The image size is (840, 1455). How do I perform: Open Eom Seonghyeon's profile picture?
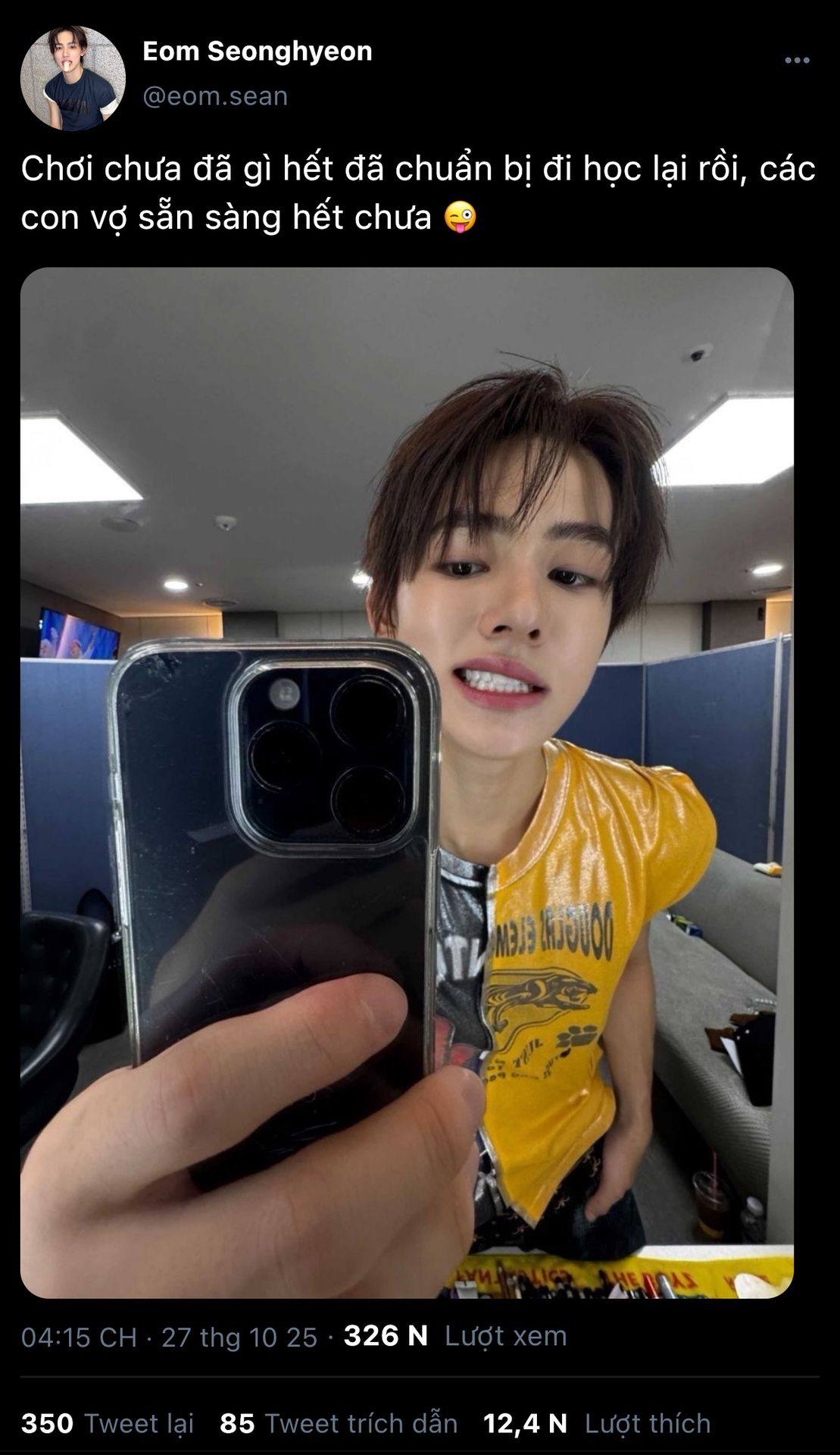(73, 78)
